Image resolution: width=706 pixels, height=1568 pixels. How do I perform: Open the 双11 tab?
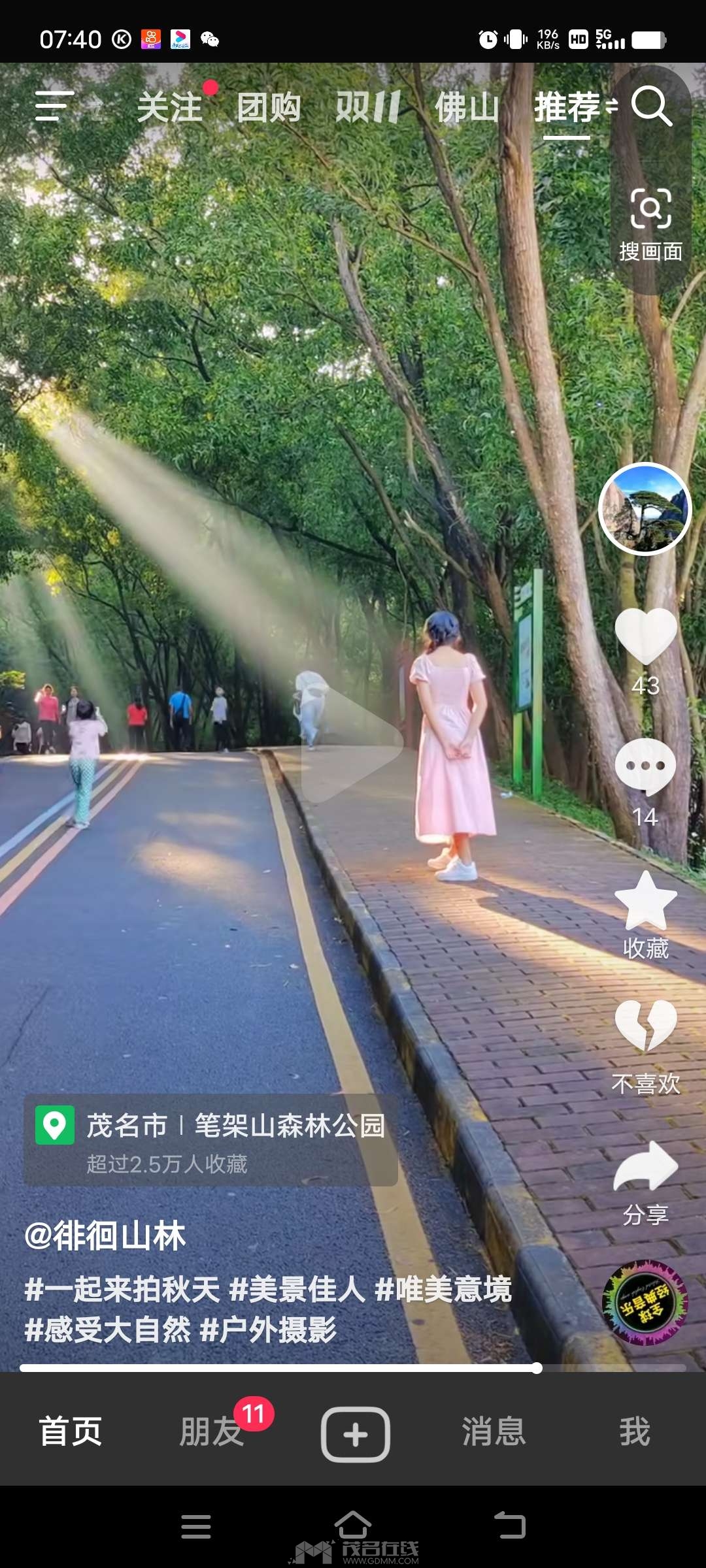[x=368, y=108]
